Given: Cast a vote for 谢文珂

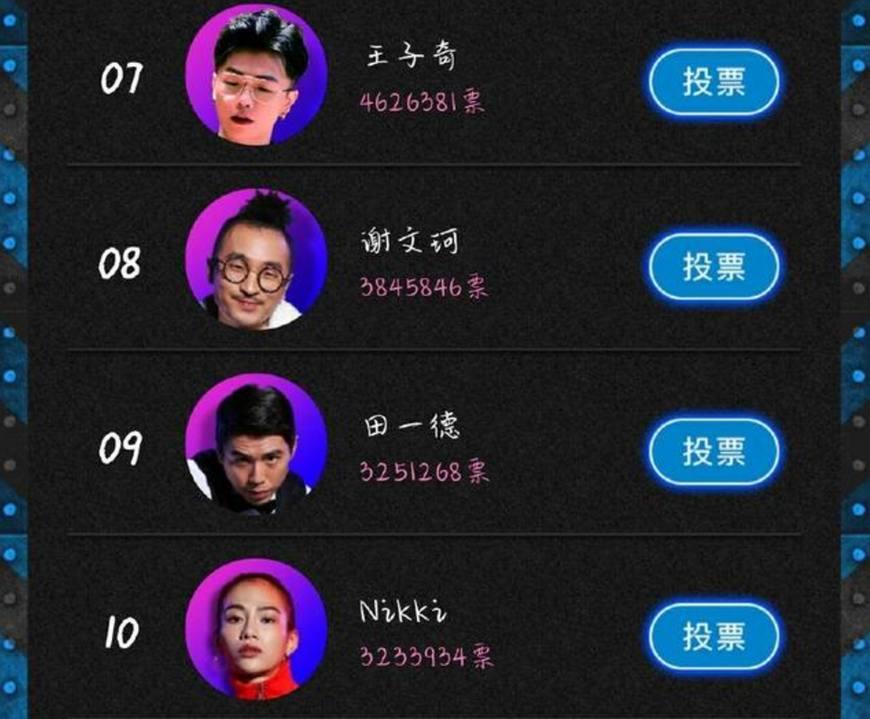Looking at the screenshot, I should 714,267.
